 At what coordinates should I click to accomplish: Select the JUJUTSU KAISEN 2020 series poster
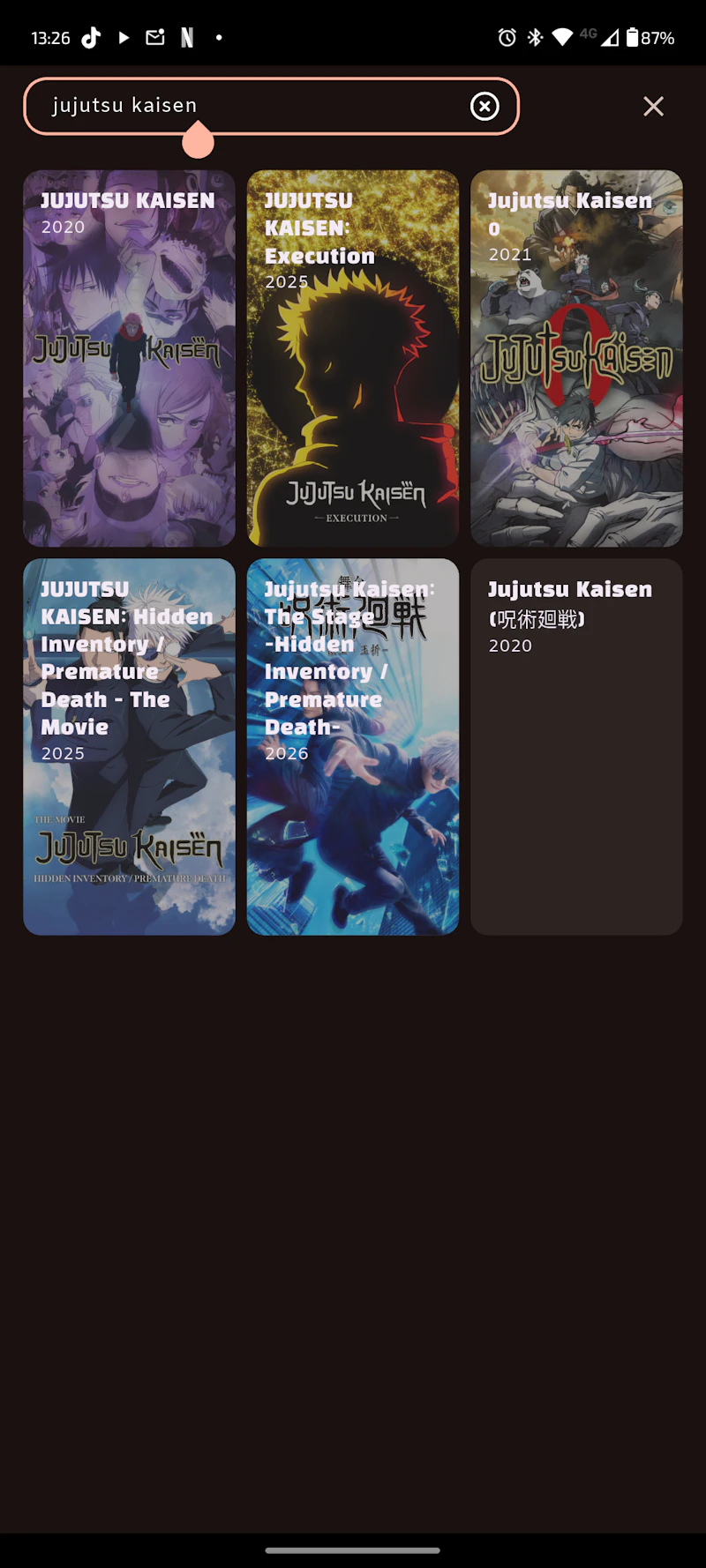coord(129,357)
